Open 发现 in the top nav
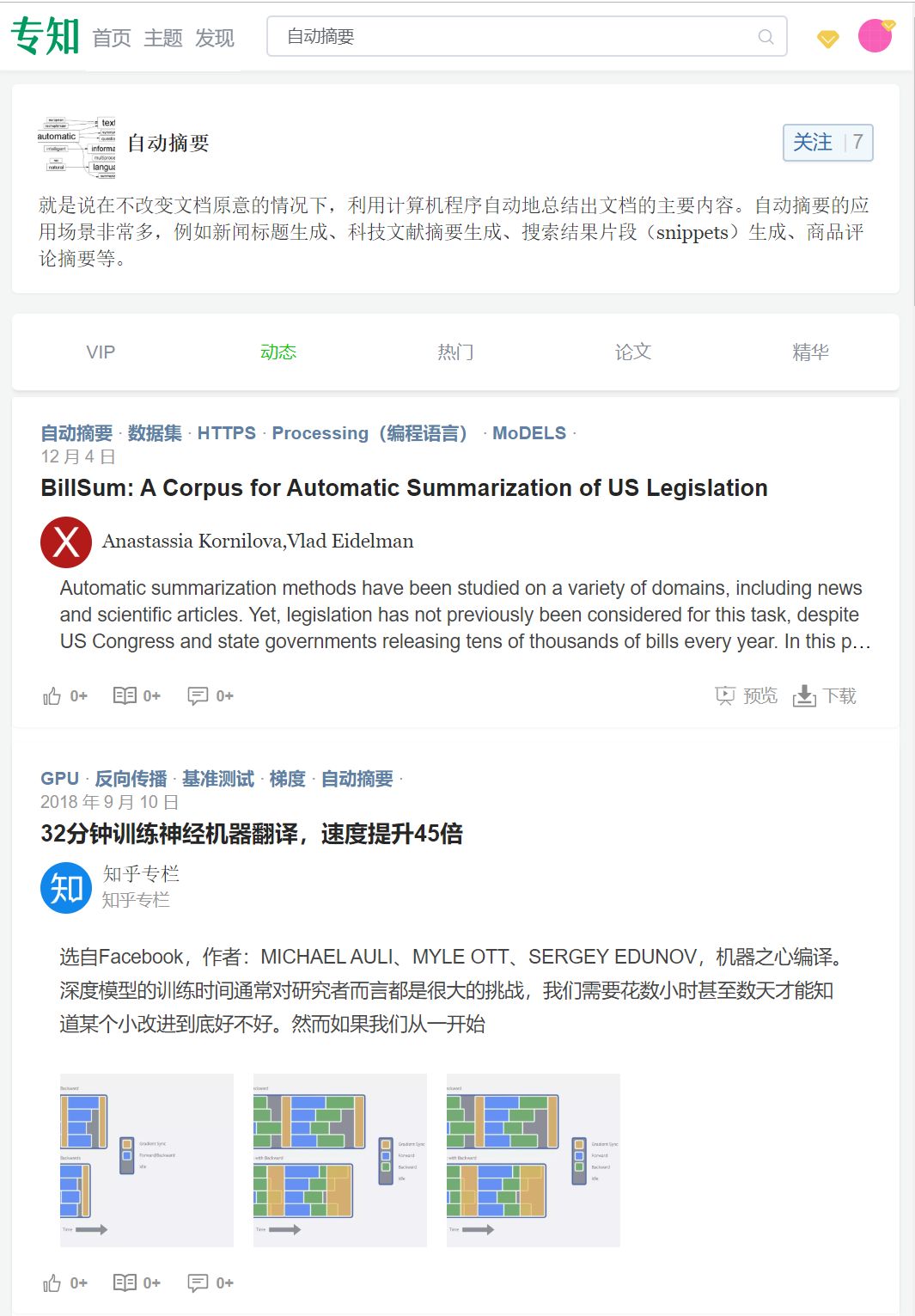This screenshot has height=1316, width=915. click(215, 38)
